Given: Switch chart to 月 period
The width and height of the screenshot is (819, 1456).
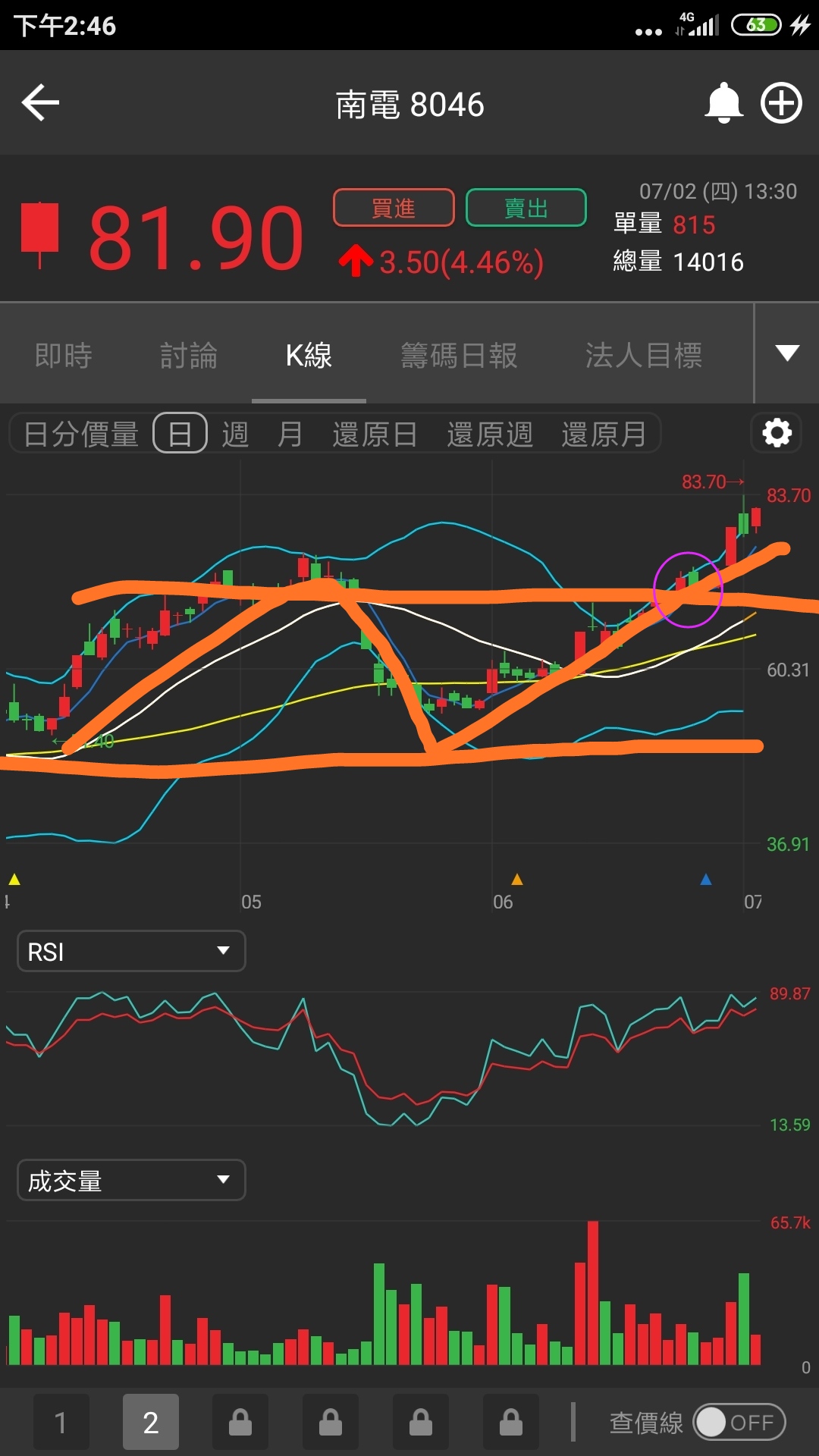Looking at the screenshot, I should [289, 435].
